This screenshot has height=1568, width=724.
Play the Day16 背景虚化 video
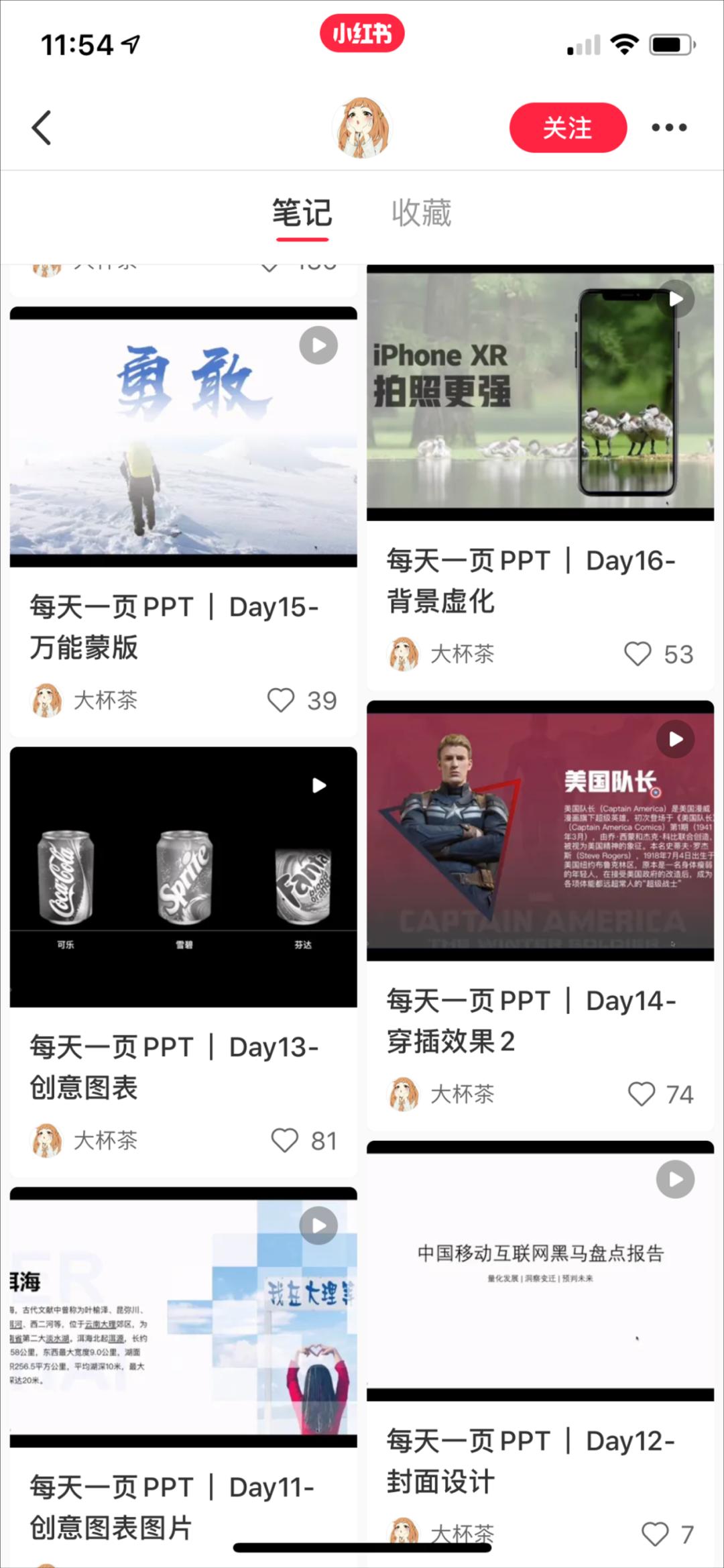pyautogui.click(x=676, y=299)
